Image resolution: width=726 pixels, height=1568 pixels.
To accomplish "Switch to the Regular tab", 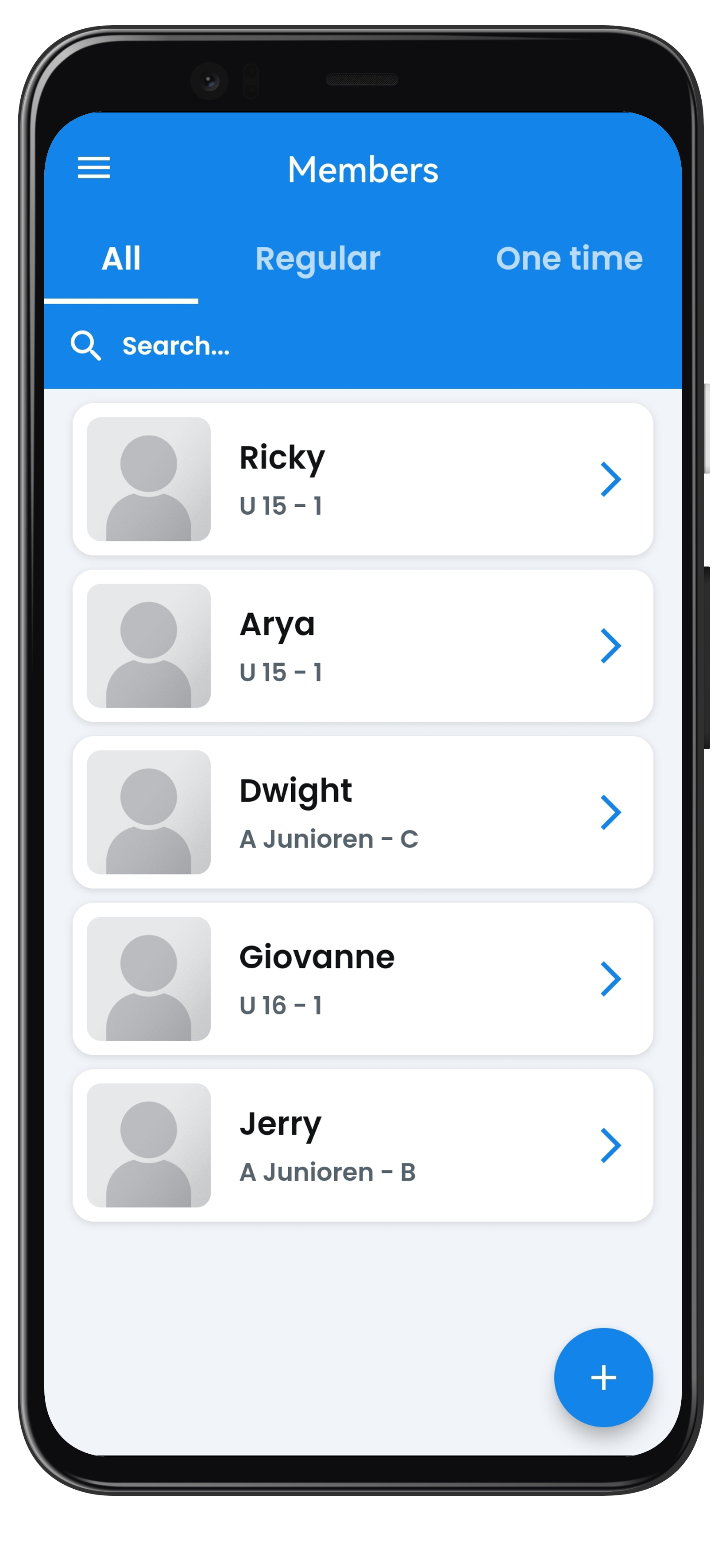I will (x=318, y=259).
